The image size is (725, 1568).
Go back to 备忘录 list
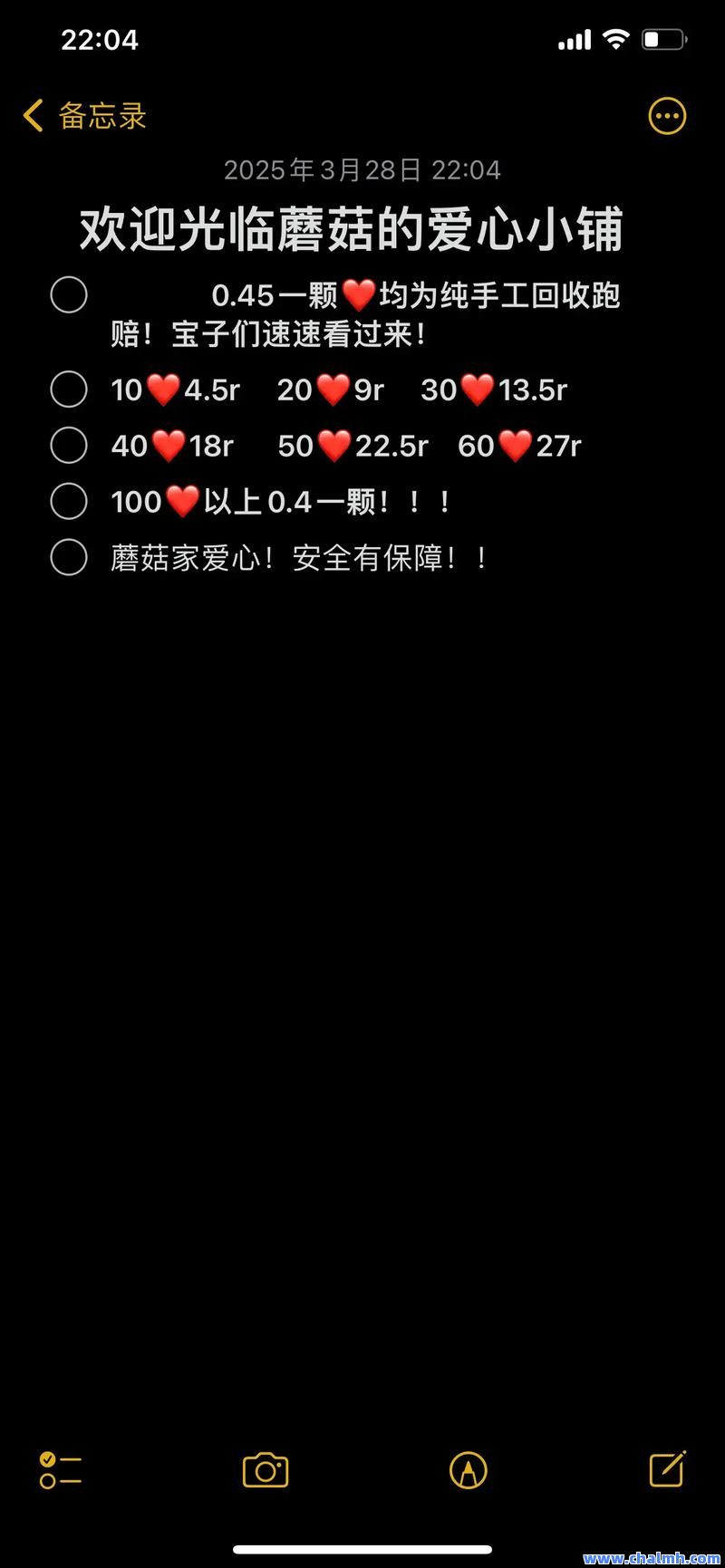tap(84, 116)
